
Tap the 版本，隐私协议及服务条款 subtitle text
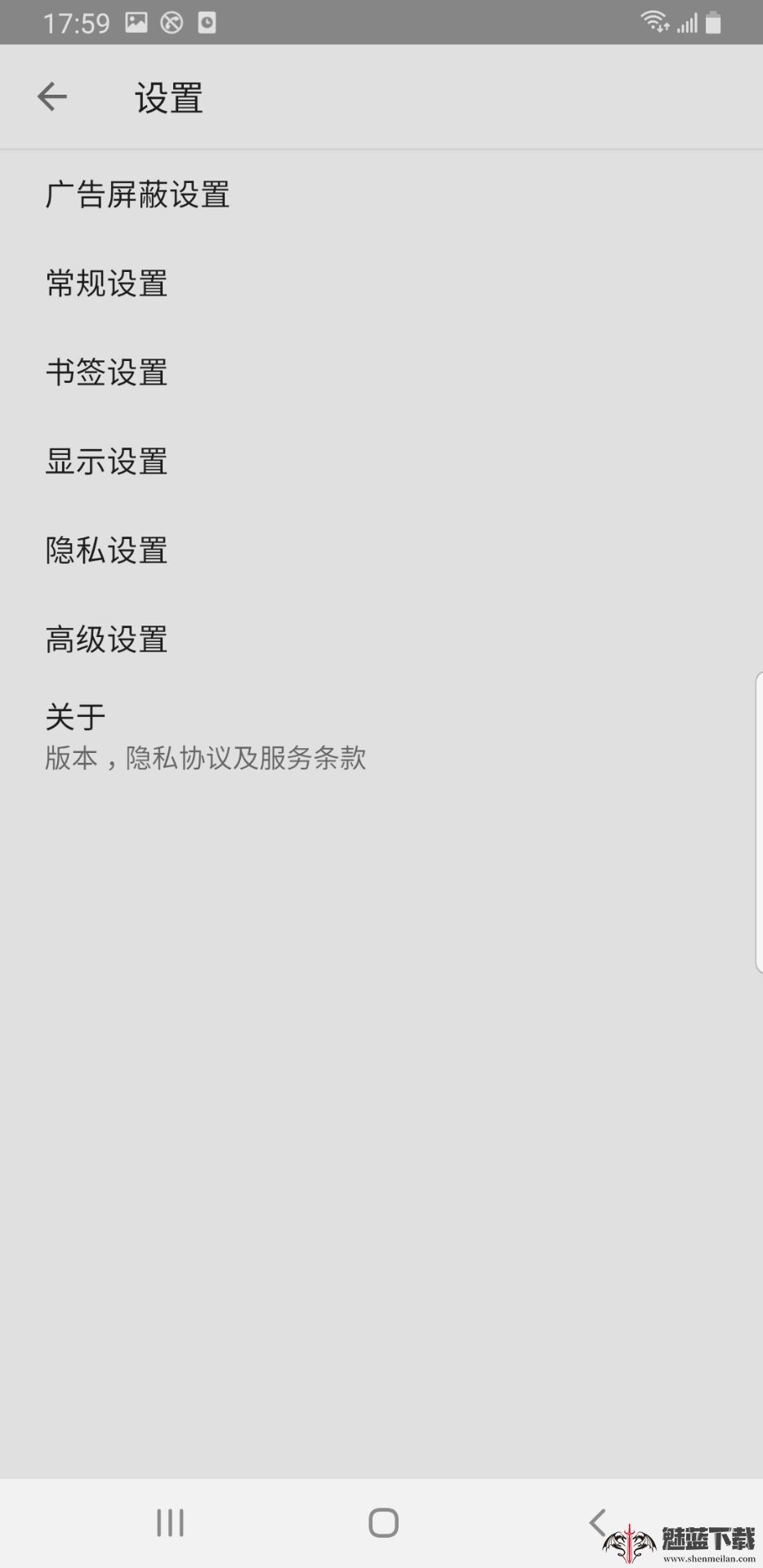[x=206, y=759]
